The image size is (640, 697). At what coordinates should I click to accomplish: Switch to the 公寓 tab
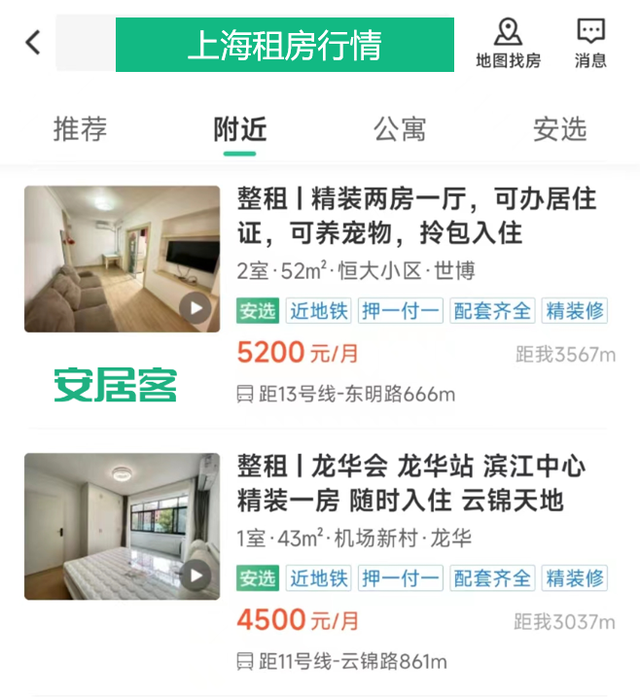[x=400, y=129]
